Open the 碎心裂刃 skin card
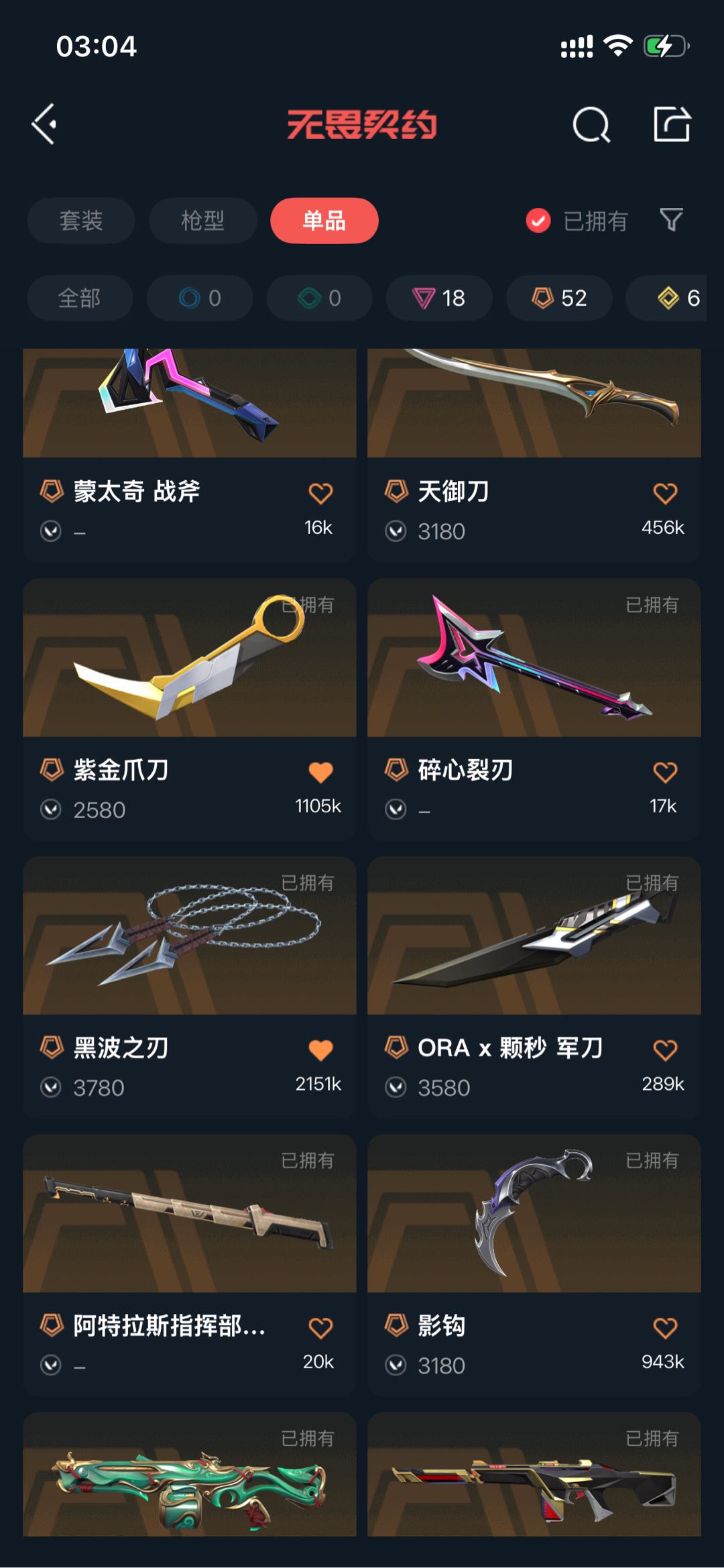Viewport: 724px width, 1568px height. 534,710
